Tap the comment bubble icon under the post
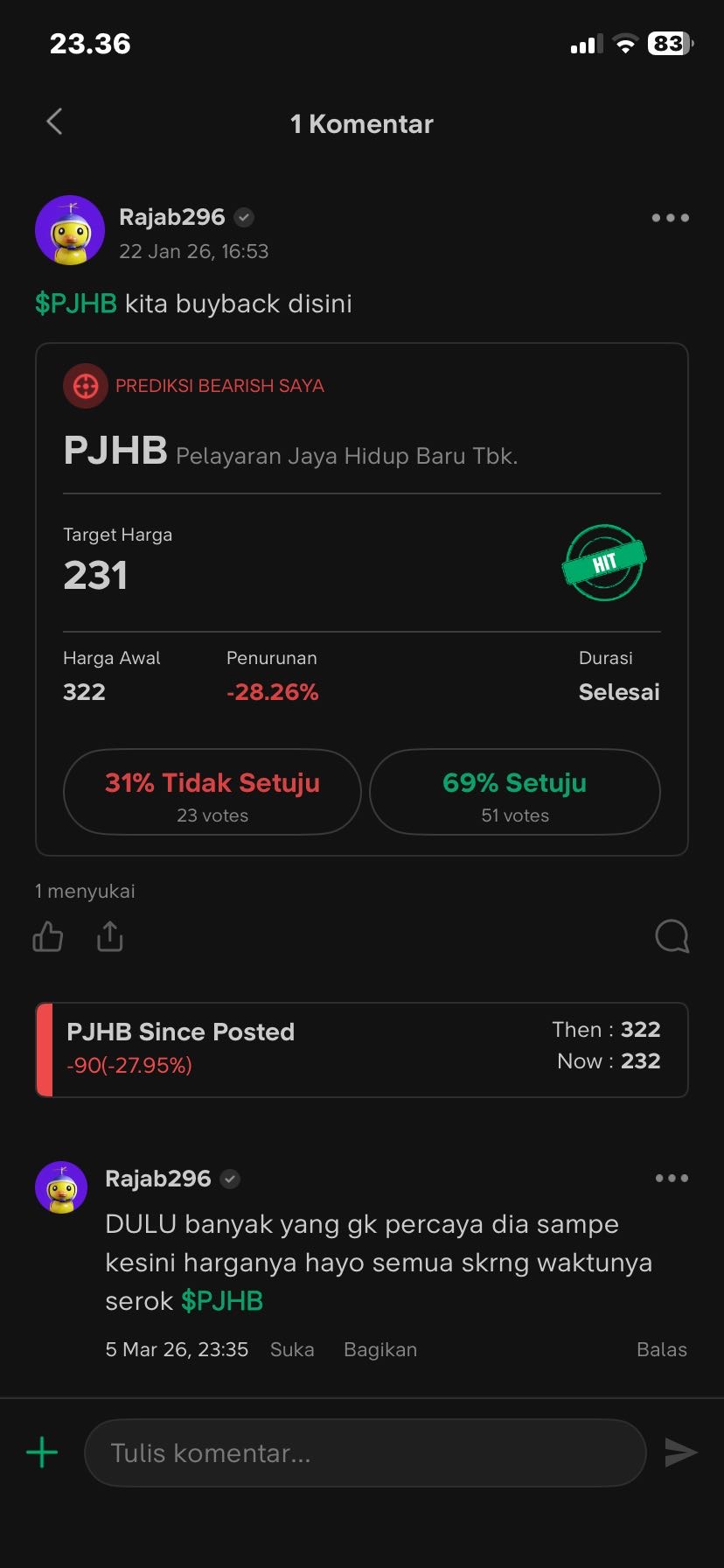 [672, 936]
